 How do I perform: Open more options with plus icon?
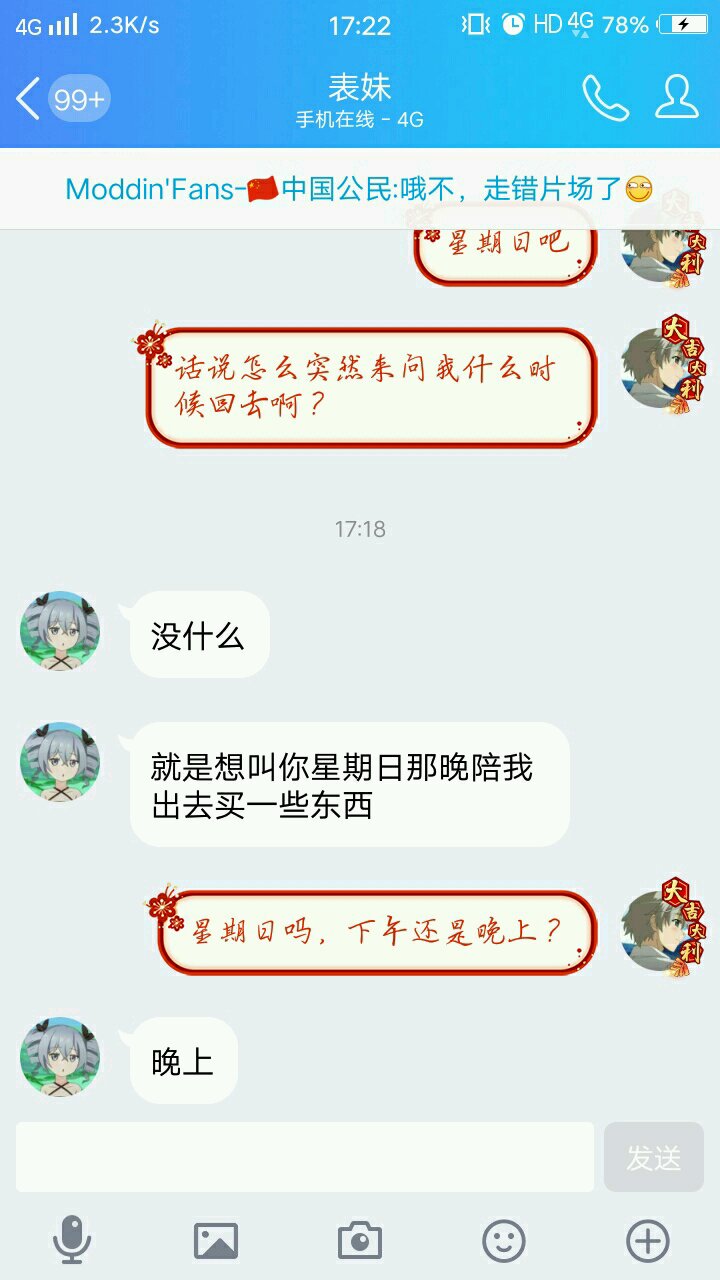[648, 1241]
